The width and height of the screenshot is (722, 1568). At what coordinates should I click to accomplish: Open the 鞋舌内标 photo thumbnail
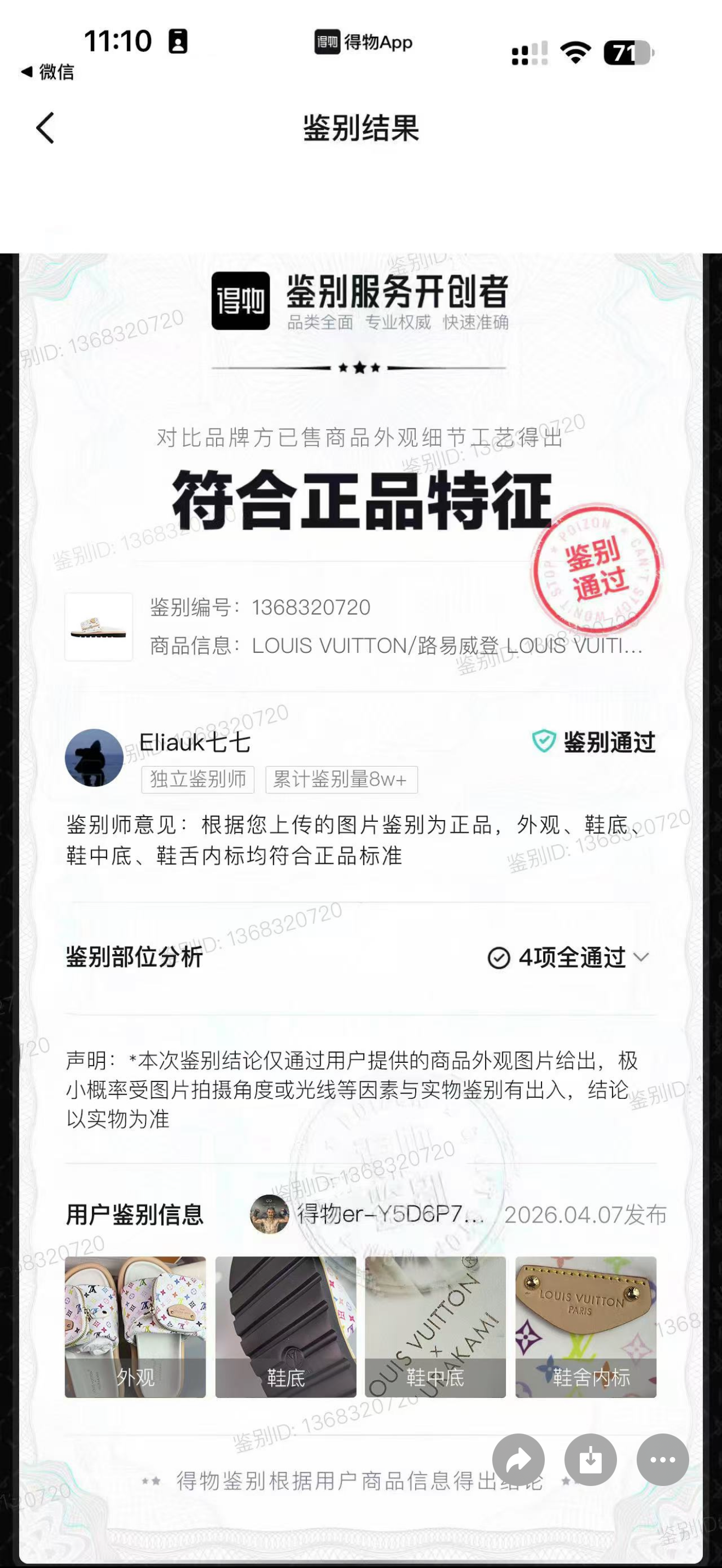586,1327
